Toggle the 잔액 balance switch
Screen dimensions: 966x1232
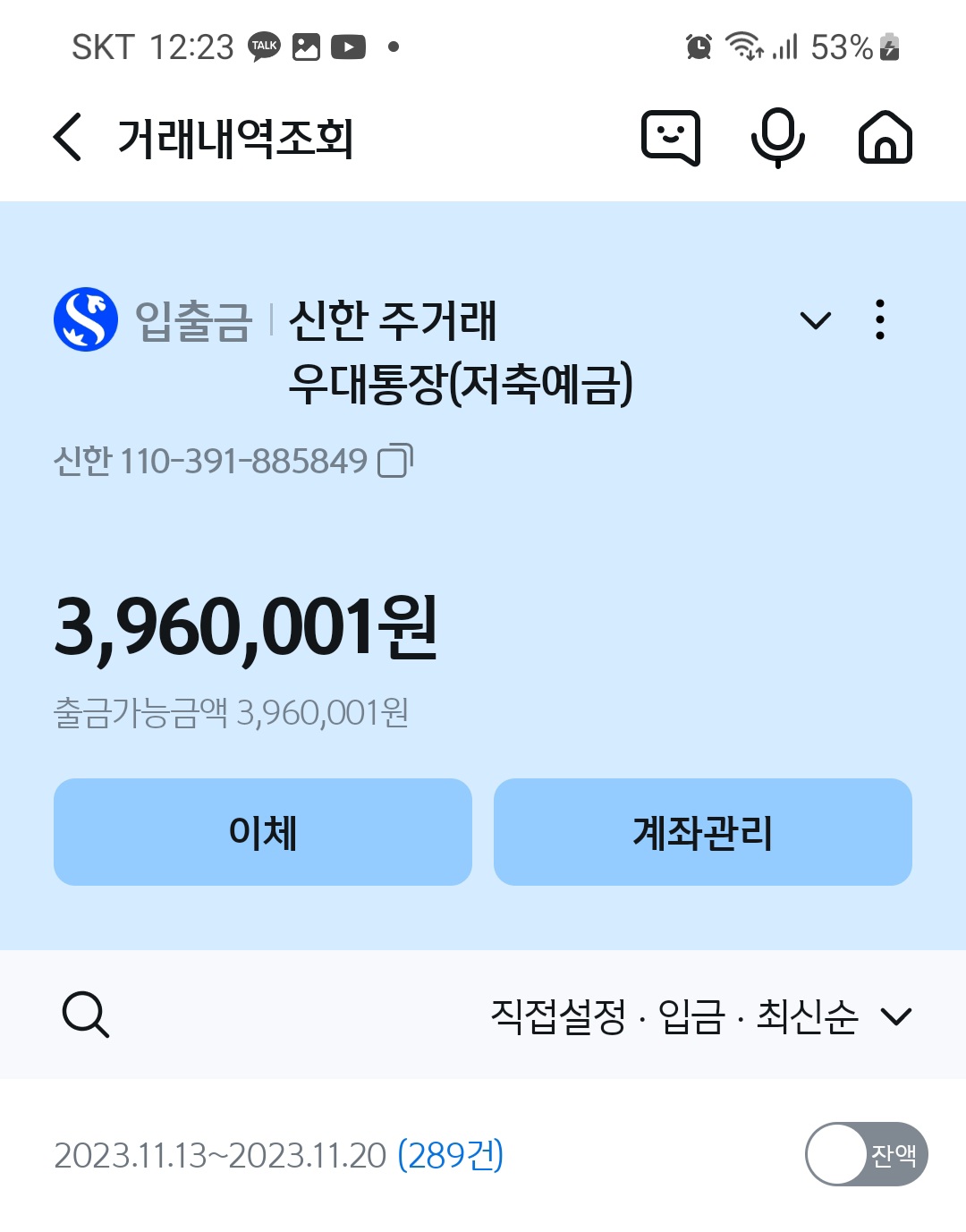click(866, 1154)
